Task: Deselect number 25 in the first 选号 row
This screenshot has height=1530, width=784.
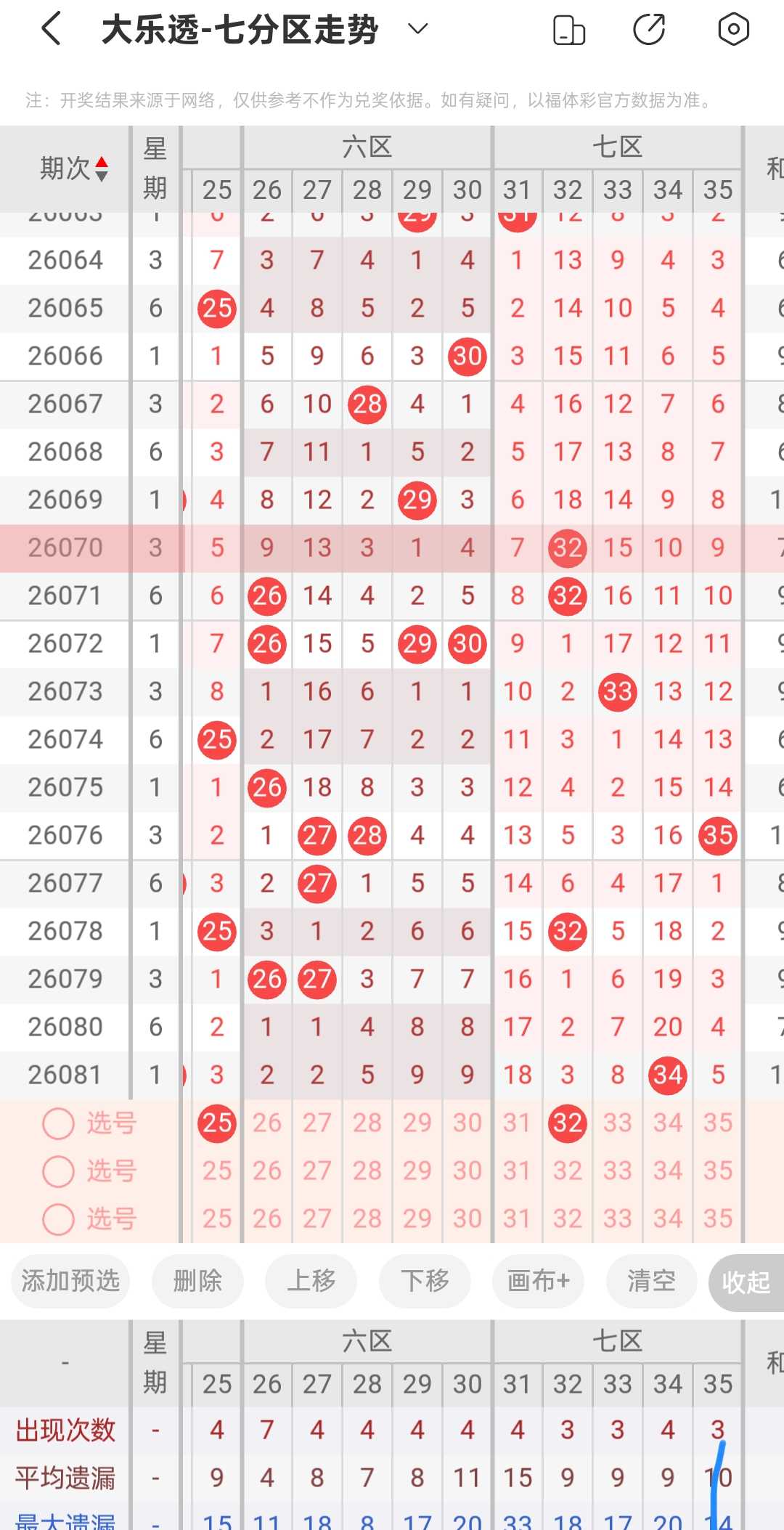Action: tap(217, 1123)
